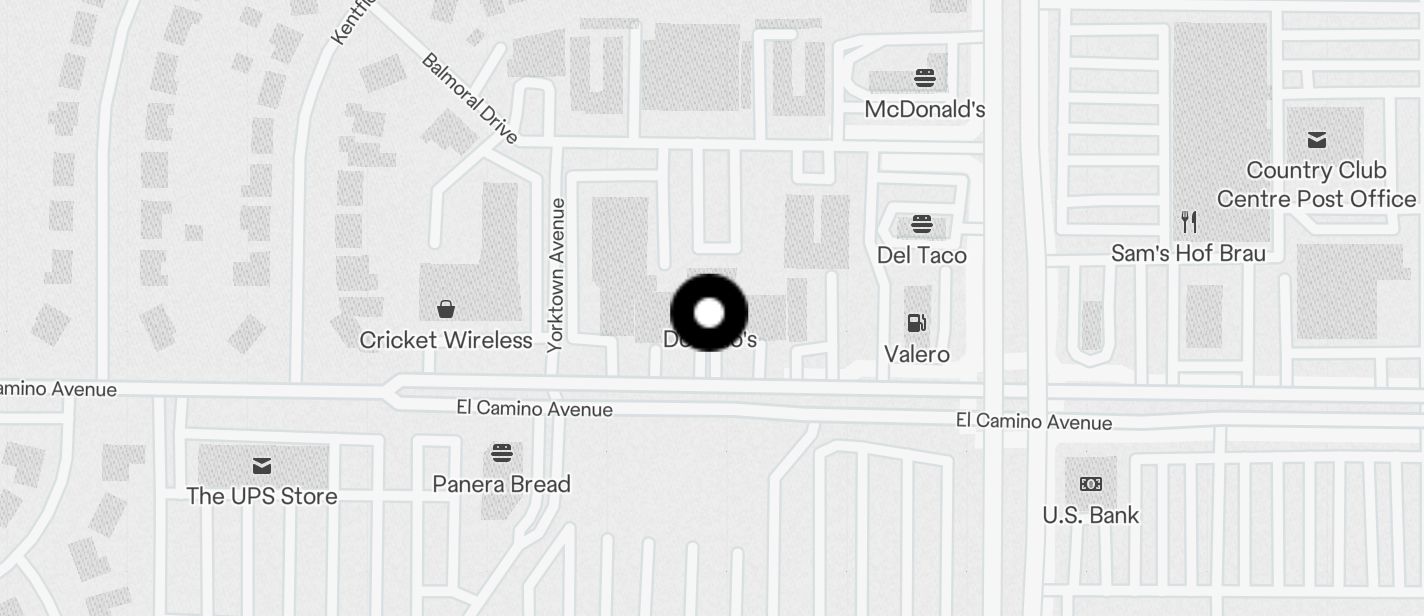Open the U.S. Bank marker
1424x616 pixels.
[x=1091, y=485]
